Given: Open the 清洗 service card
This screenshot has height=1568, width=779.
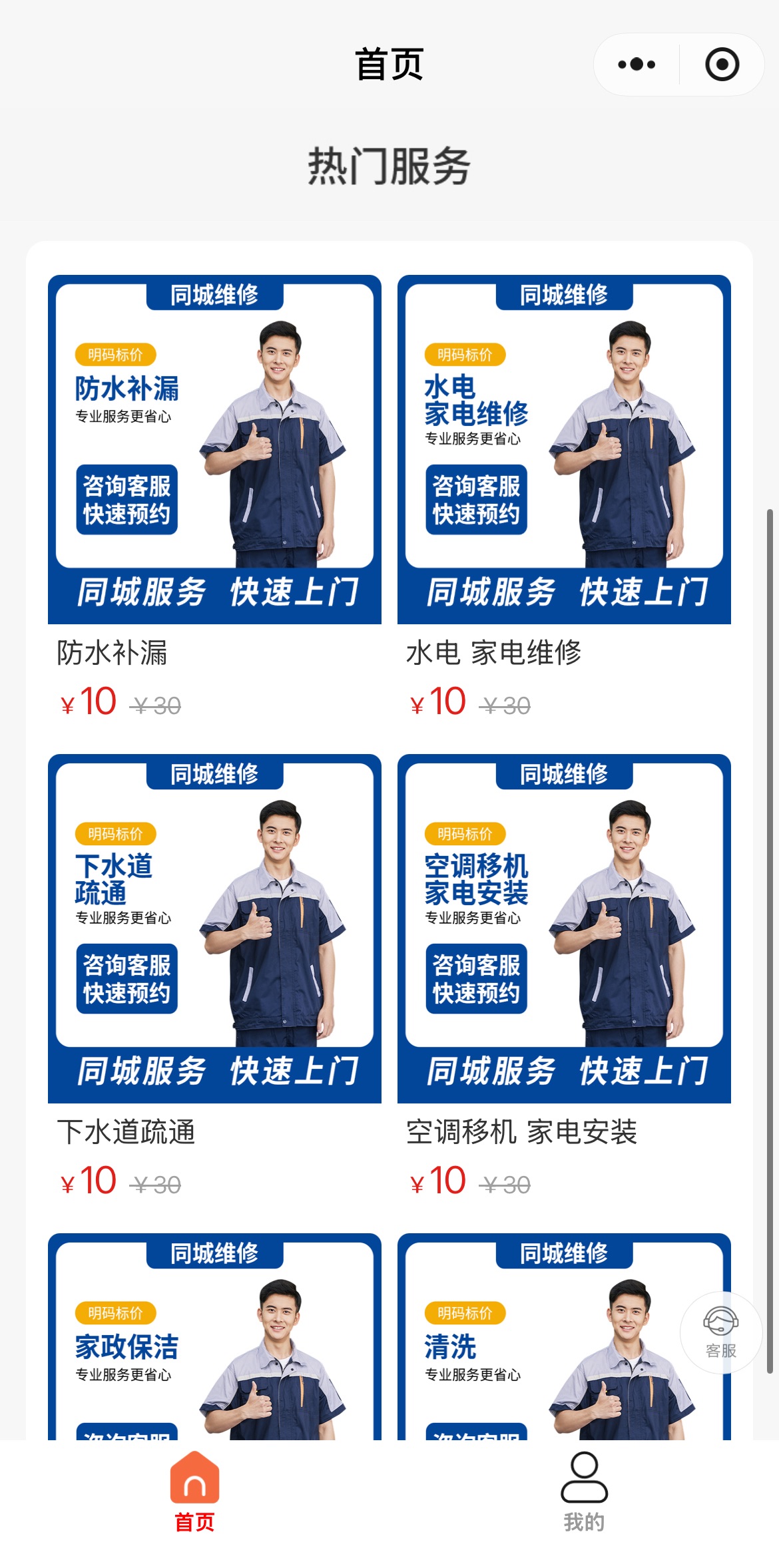Looking at the screenshot, I should click(x=564, y=1336).
